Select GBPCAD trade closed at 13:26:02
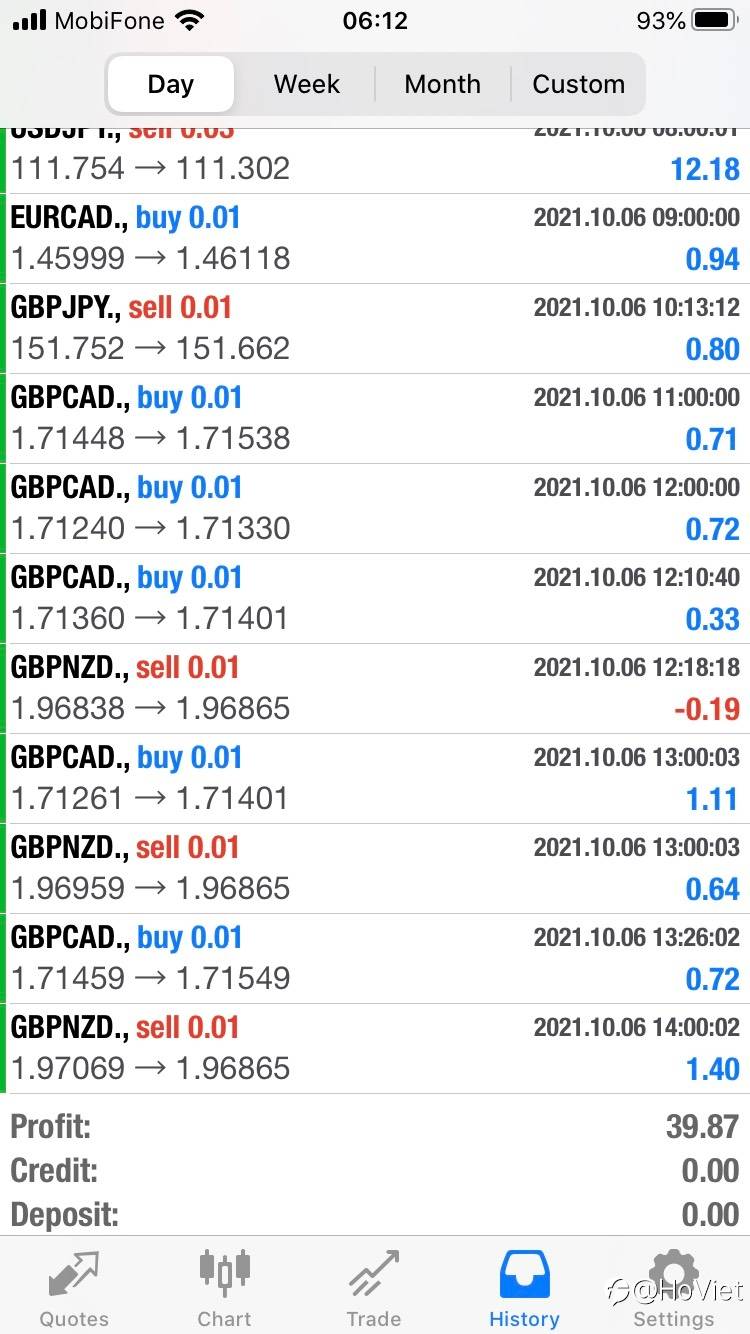This screenshot has width=750, height=1334. click(375, 958)
